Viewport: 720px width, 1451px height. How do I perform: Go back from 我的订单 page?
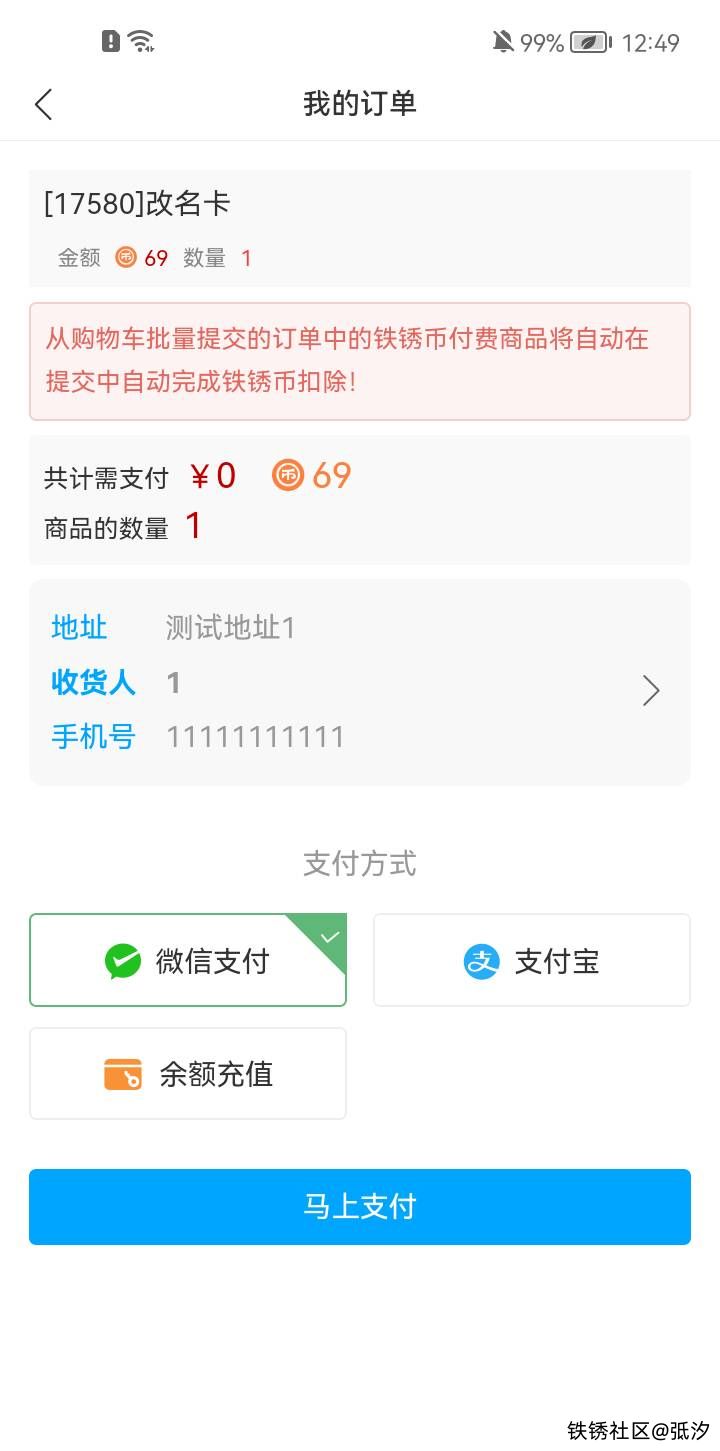pos(43,104)
